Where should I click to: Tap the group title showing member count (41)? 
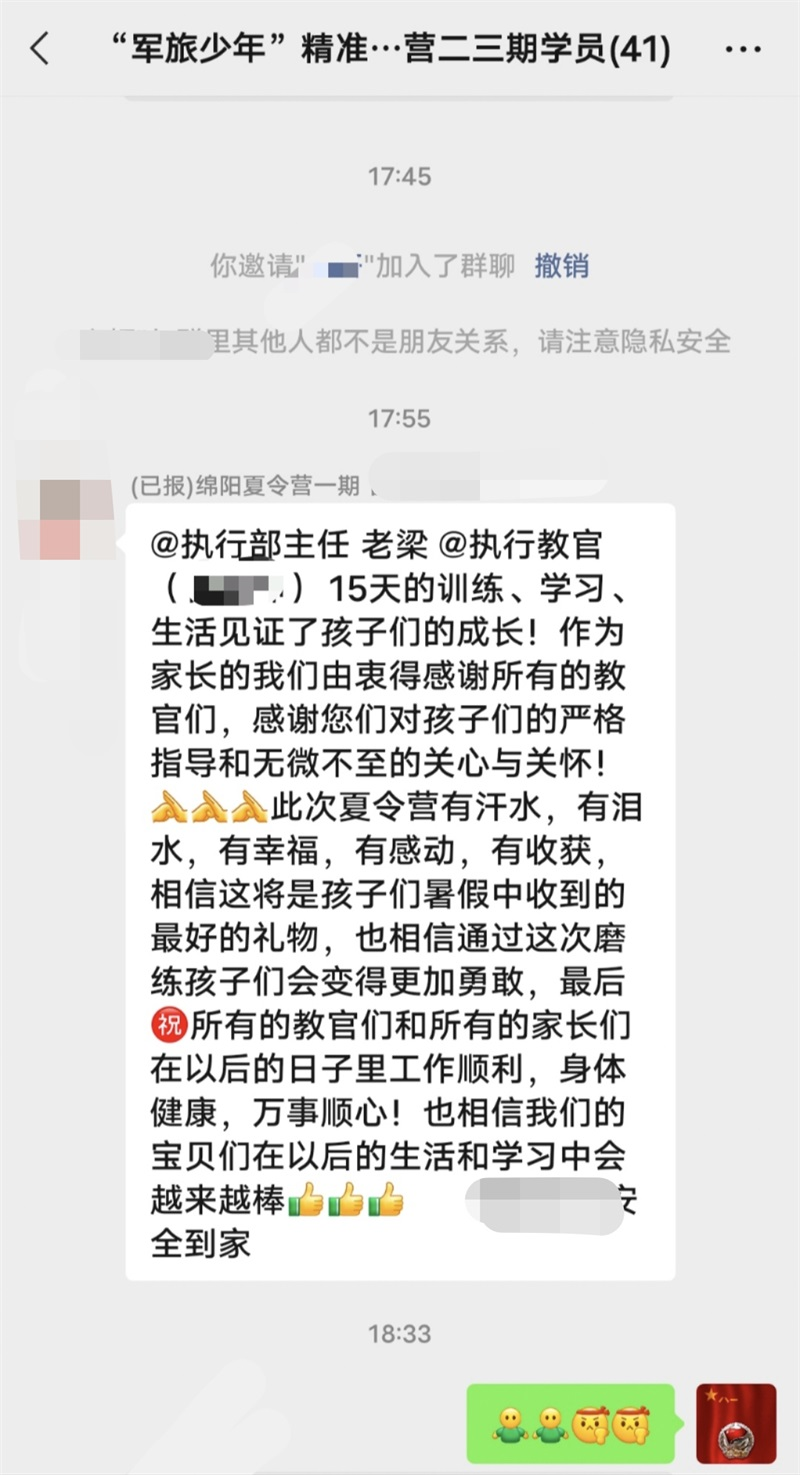coord(390,46)
